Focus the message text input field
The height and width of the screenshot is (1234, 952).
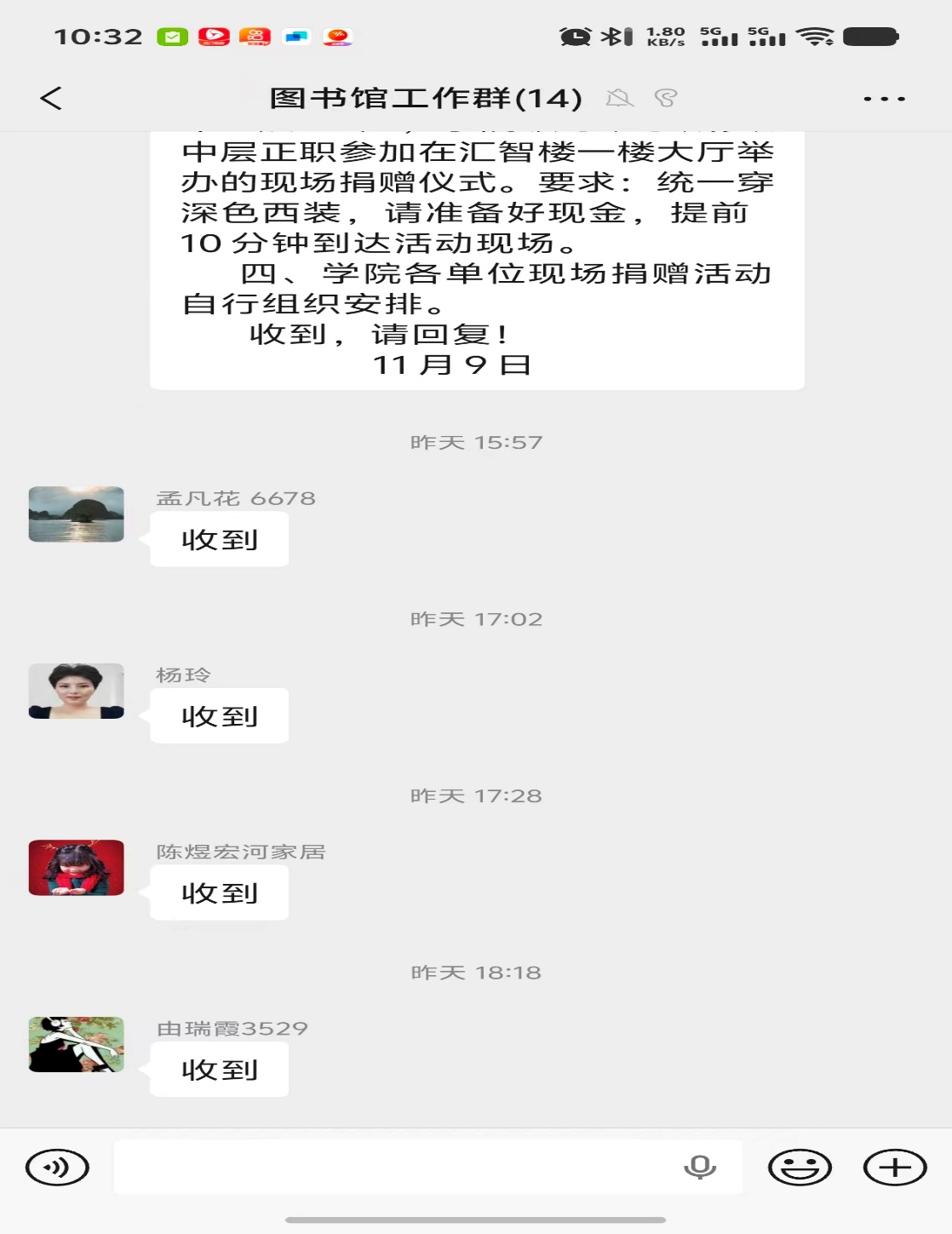(392, 1167)
